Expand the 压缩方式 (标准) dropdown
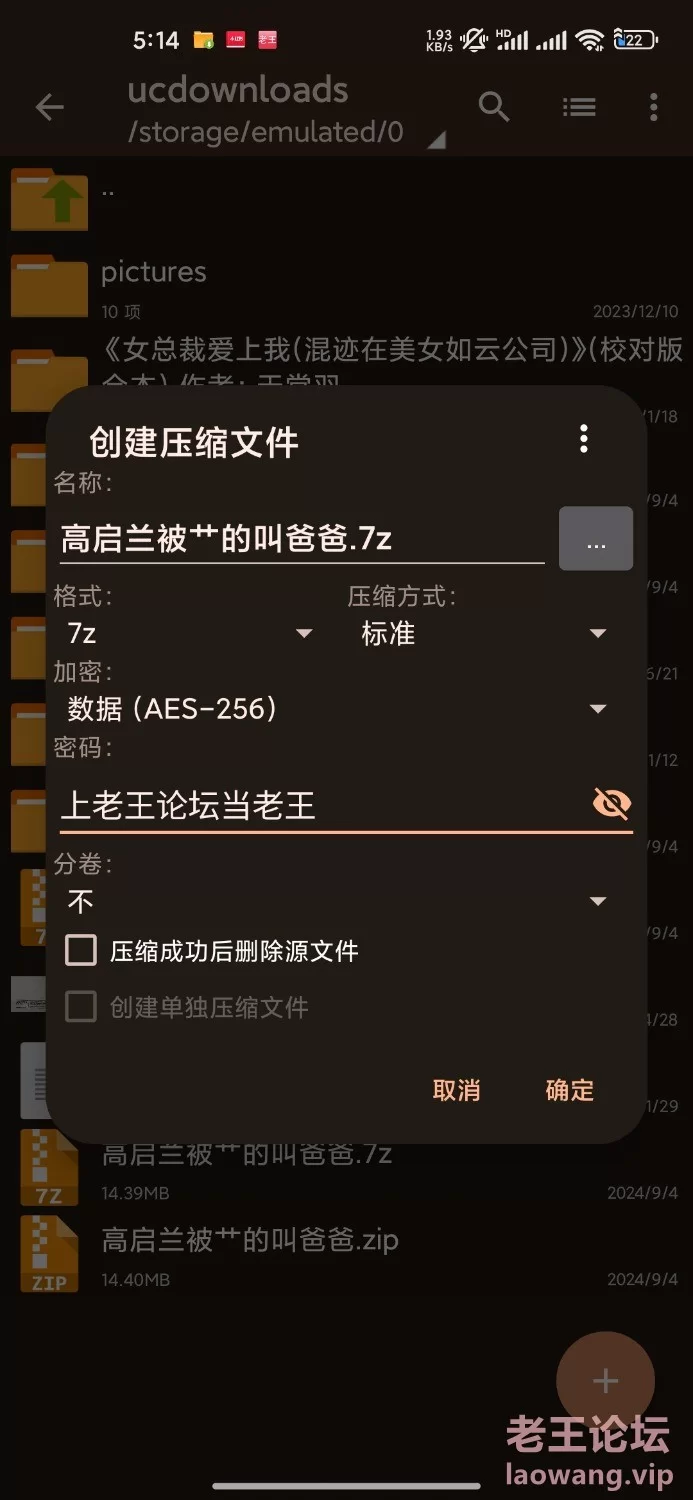The width and height of the screenshot is (693, 1500). [485, 633]
